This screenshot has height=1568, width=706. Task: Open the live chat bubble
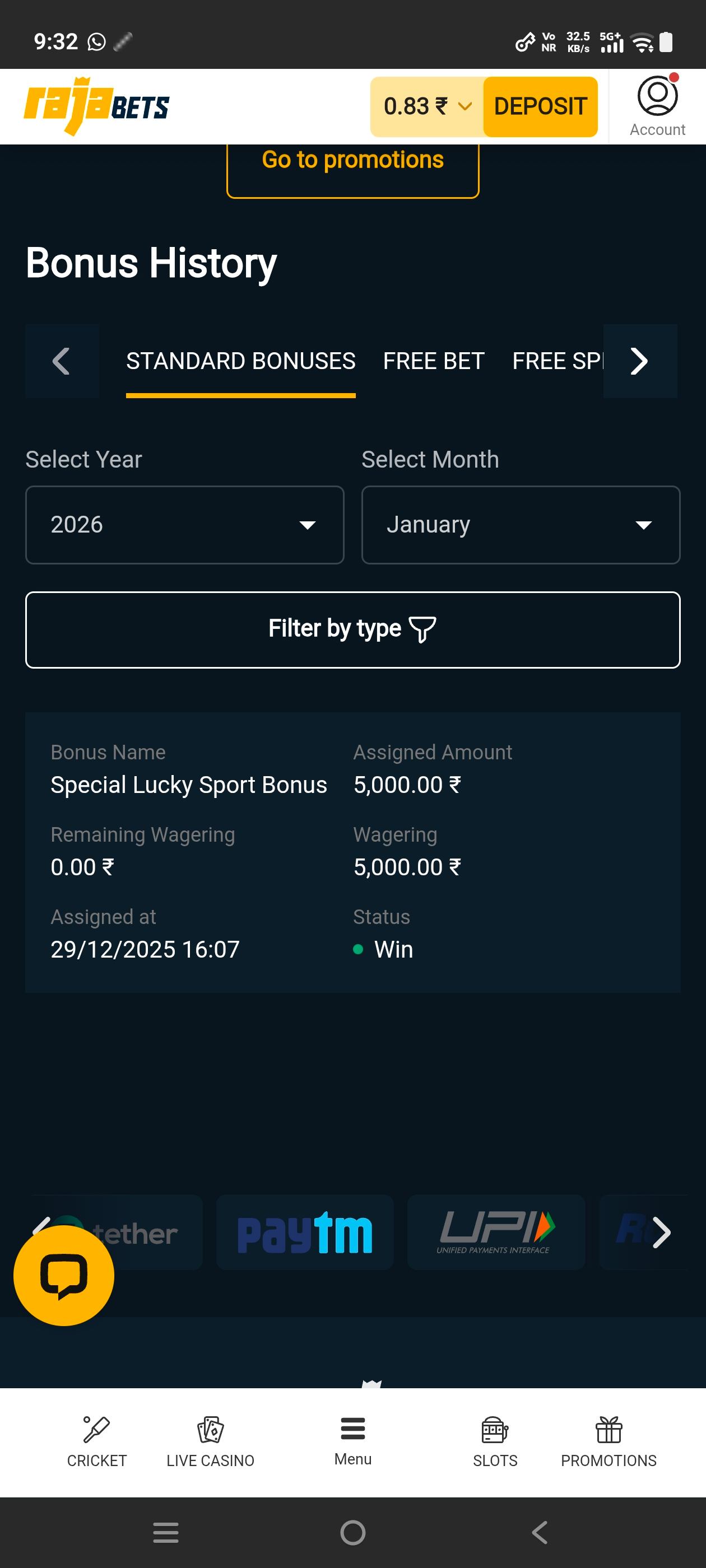(64, 1275)
